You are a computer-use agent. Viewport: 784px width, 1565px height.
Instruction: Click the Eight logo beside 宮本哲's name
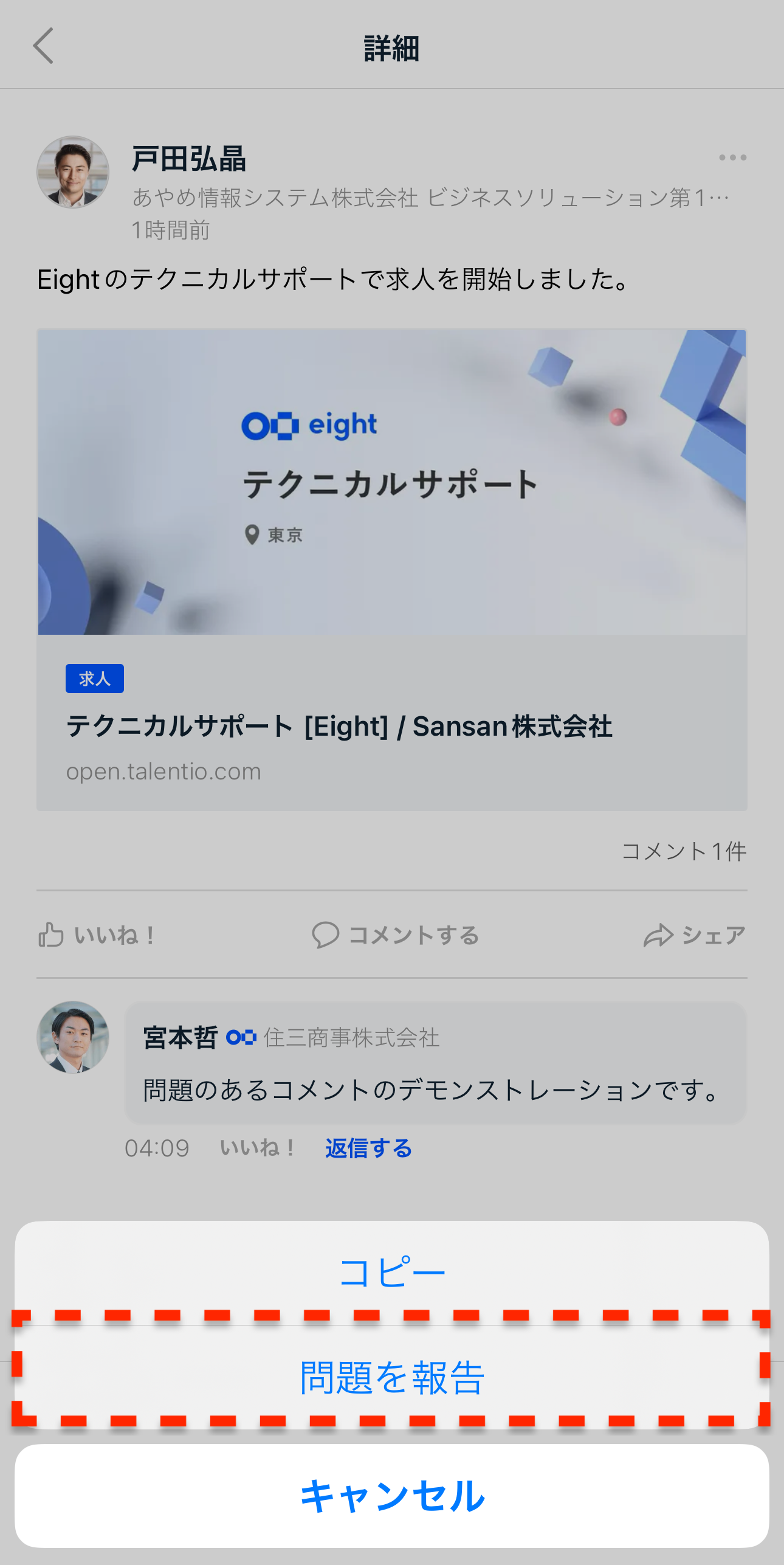(x=242, y=1037)
